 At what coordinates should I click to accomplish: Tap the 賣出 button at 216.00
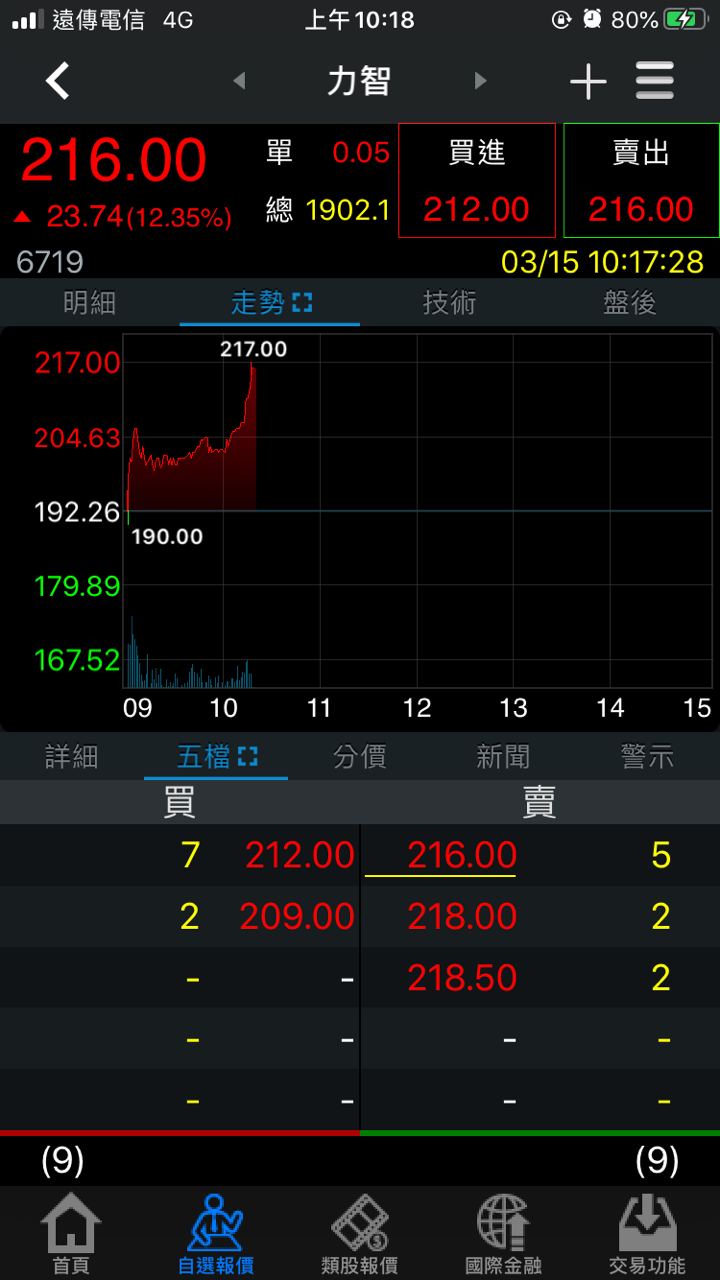[641, 181]
